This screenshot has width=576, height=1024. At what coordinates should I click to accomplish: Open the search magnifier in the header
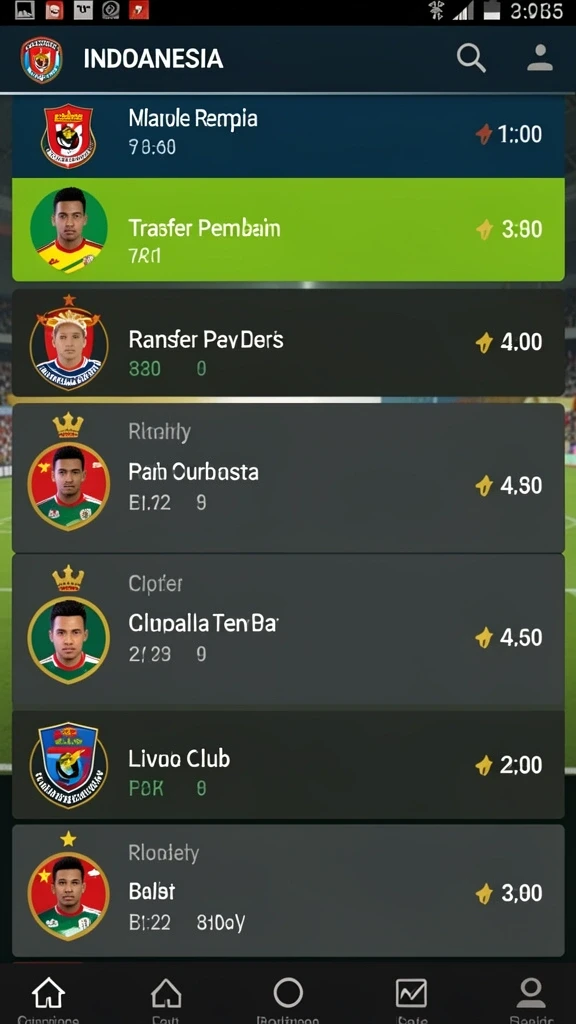click(x=471, y=58)
